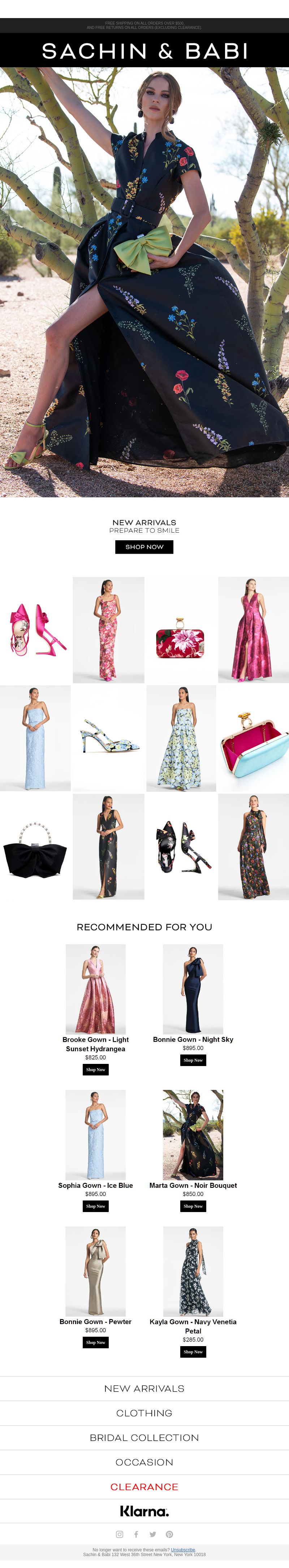Browse the Bridal Collection
Viewport: 289px width, 1568px height.
coord(144,1437)
